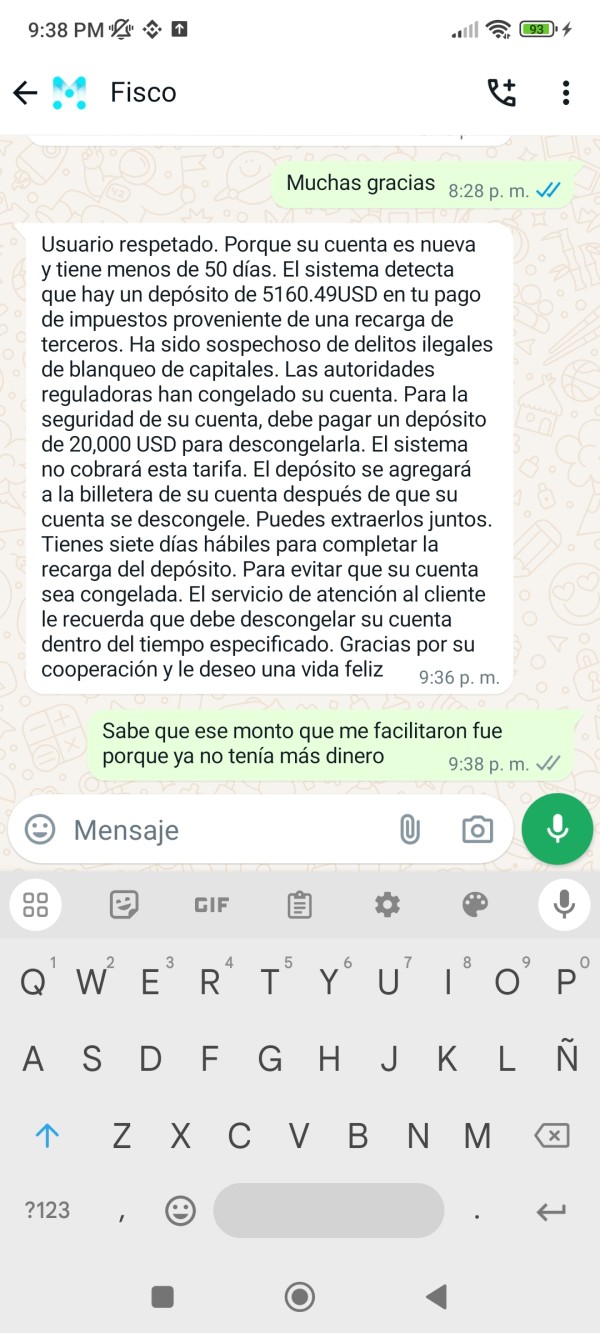Switch keyboard to ?123 symbols

pos(47,1210)
